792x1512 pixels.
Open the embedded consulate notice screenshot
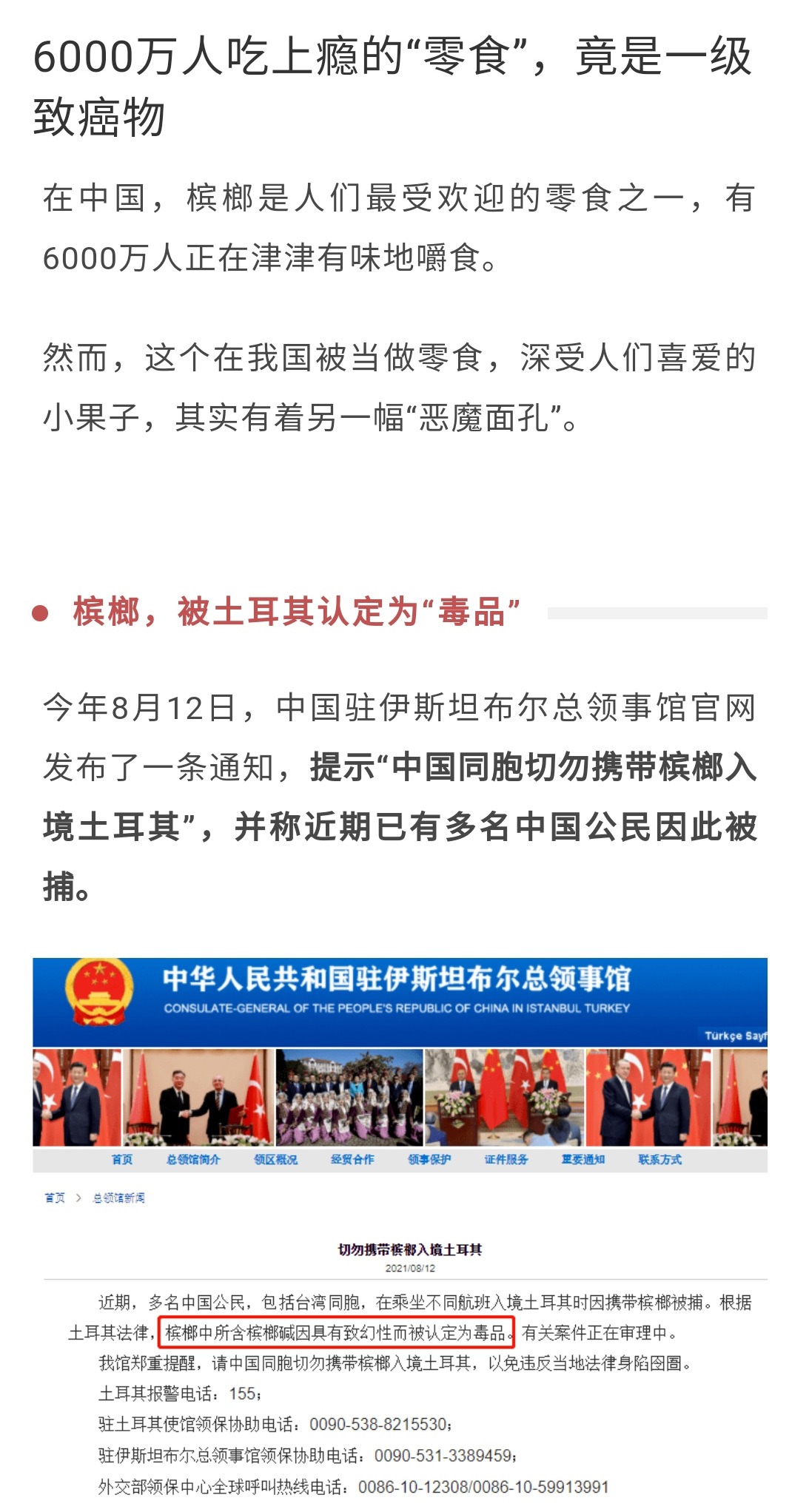[400, 1228]
